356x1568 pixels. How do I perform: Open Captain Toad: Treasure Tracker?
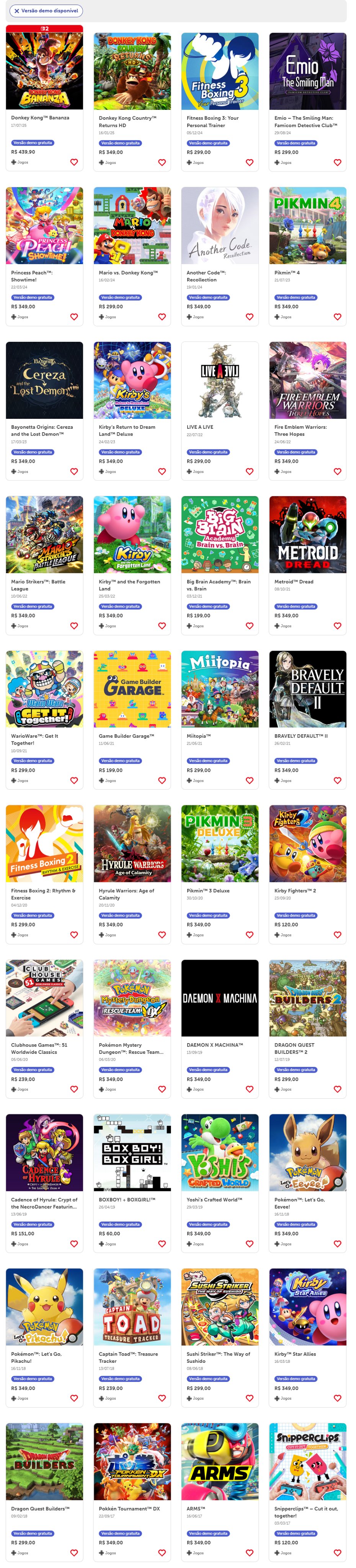pyautogui.click(x=132, y=1307)
